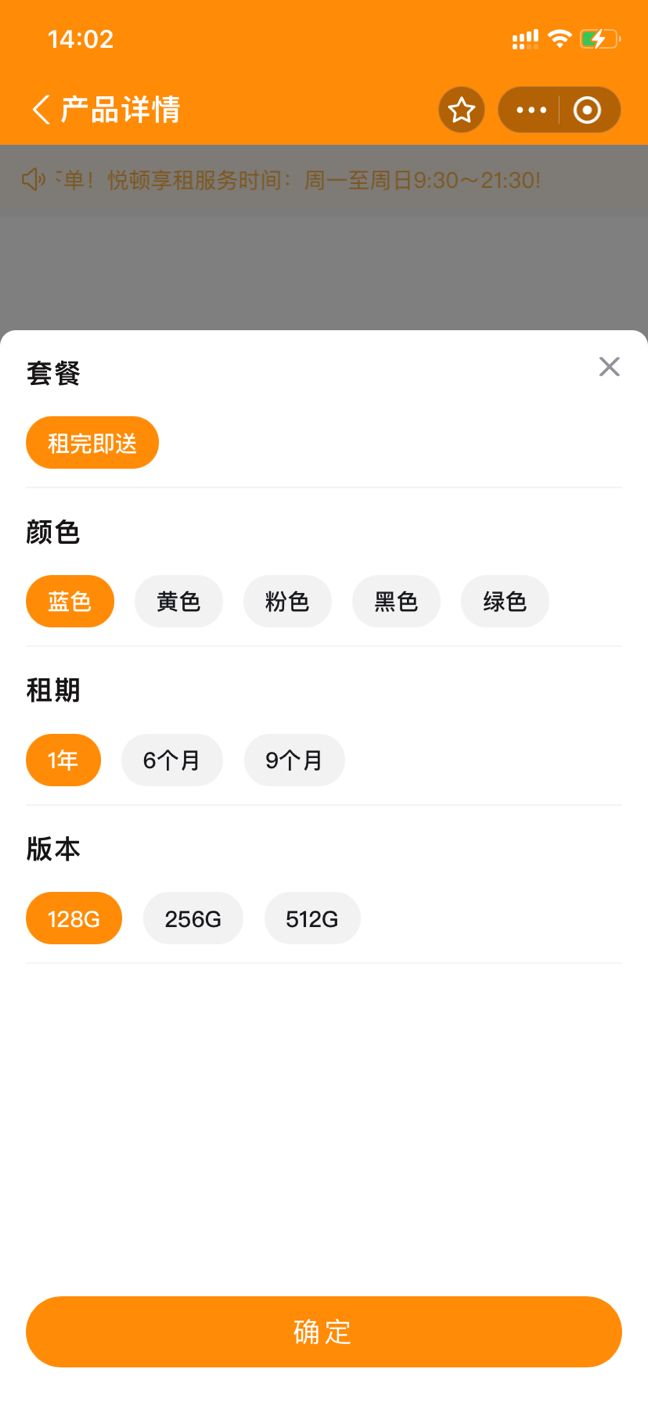The height and width of the screenshot is (1402, 648).
Task: Favorite this product with the star icon
Action: [461, 110]
